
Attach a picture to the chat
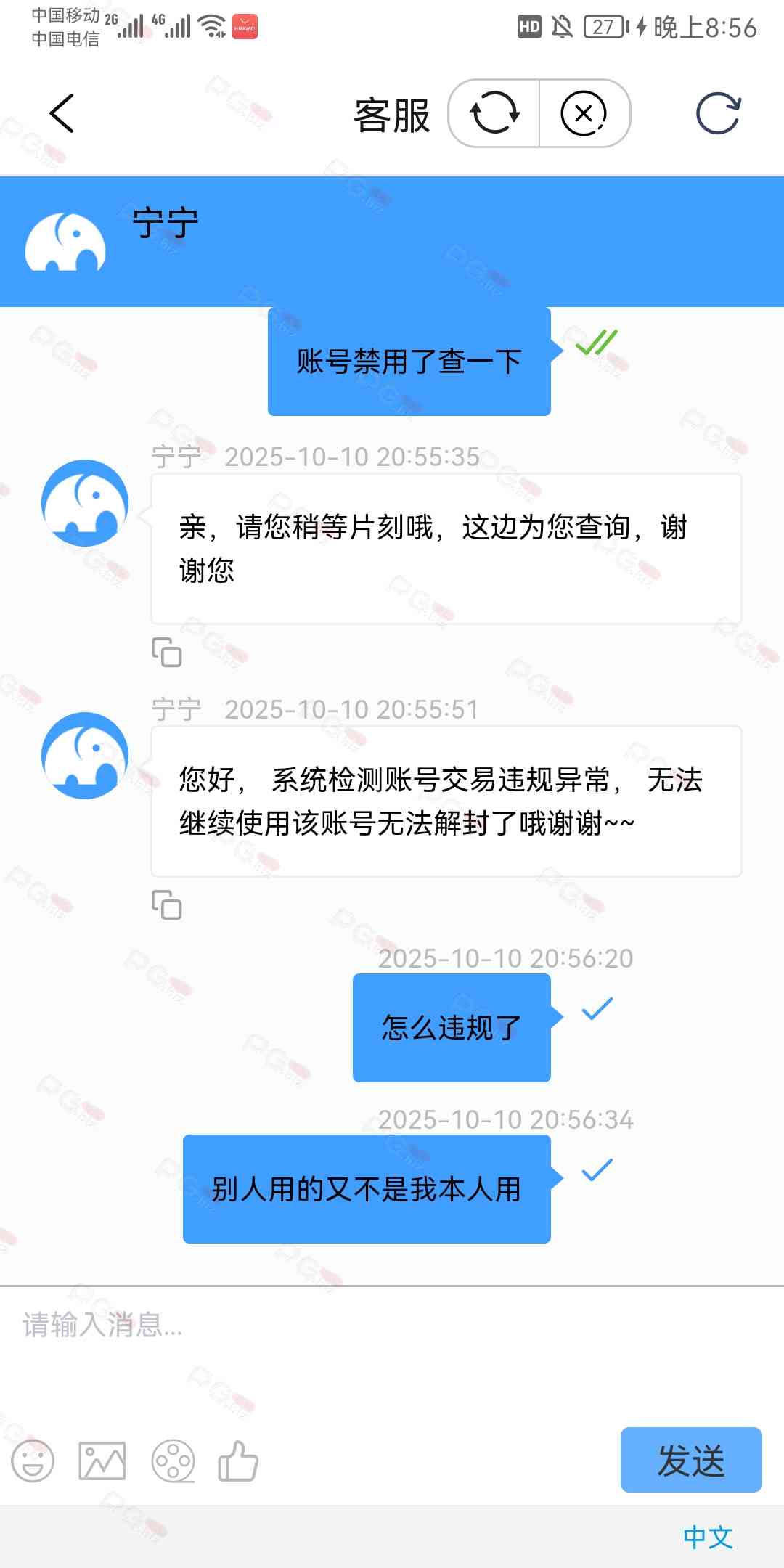point(102,1461)
